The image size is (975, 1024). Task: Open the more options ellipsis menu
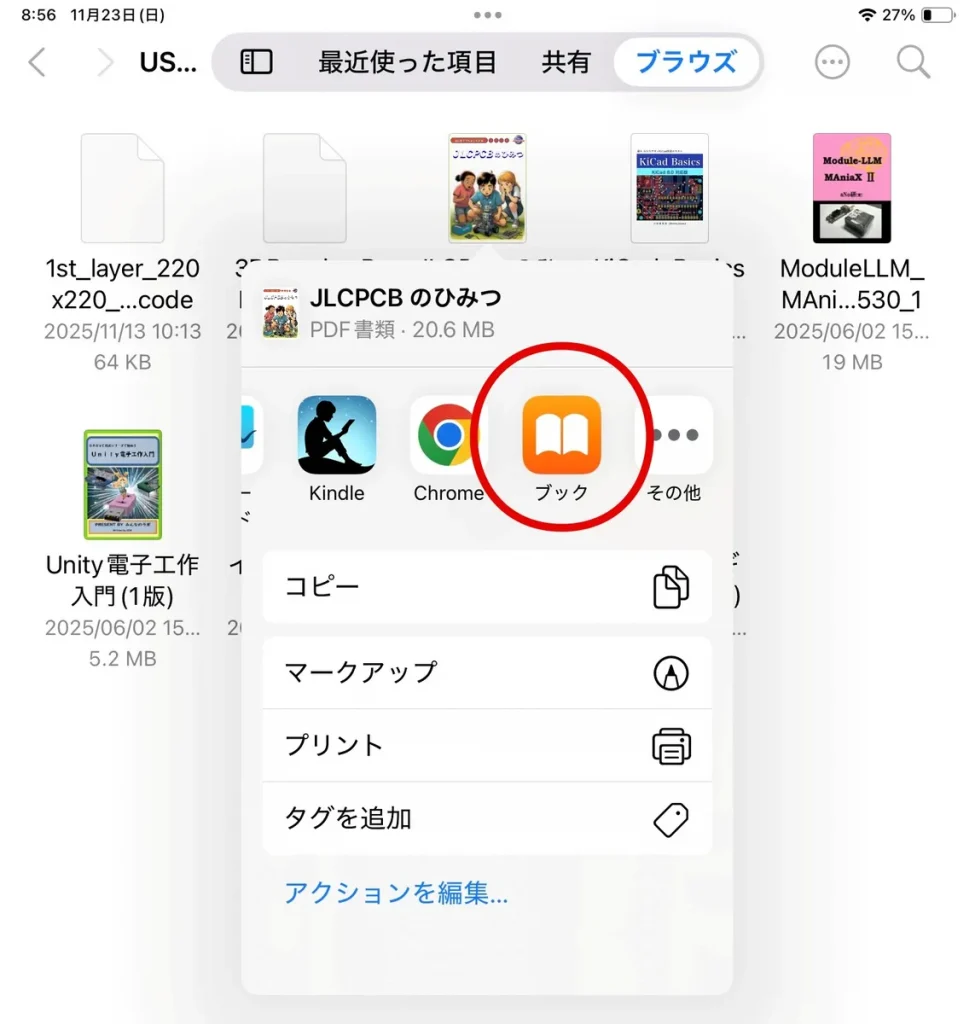[x=833, y=62]
